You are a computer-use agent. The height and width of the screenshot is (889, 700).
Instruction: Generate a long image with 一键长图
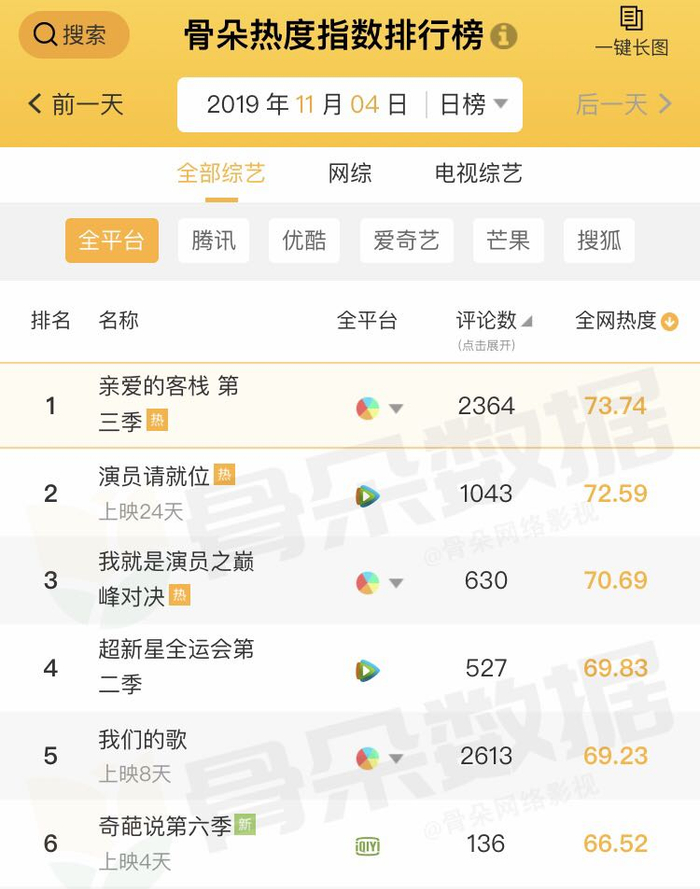631,30
